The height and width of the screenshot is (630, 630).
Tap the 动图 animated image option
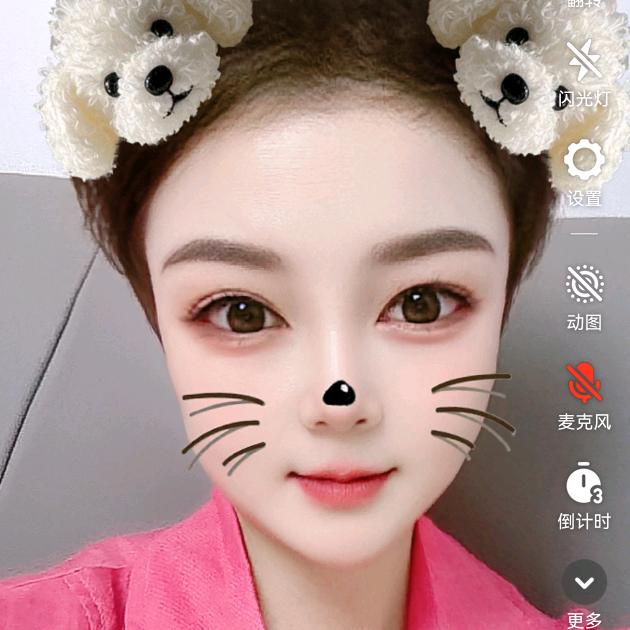[584, 286]
